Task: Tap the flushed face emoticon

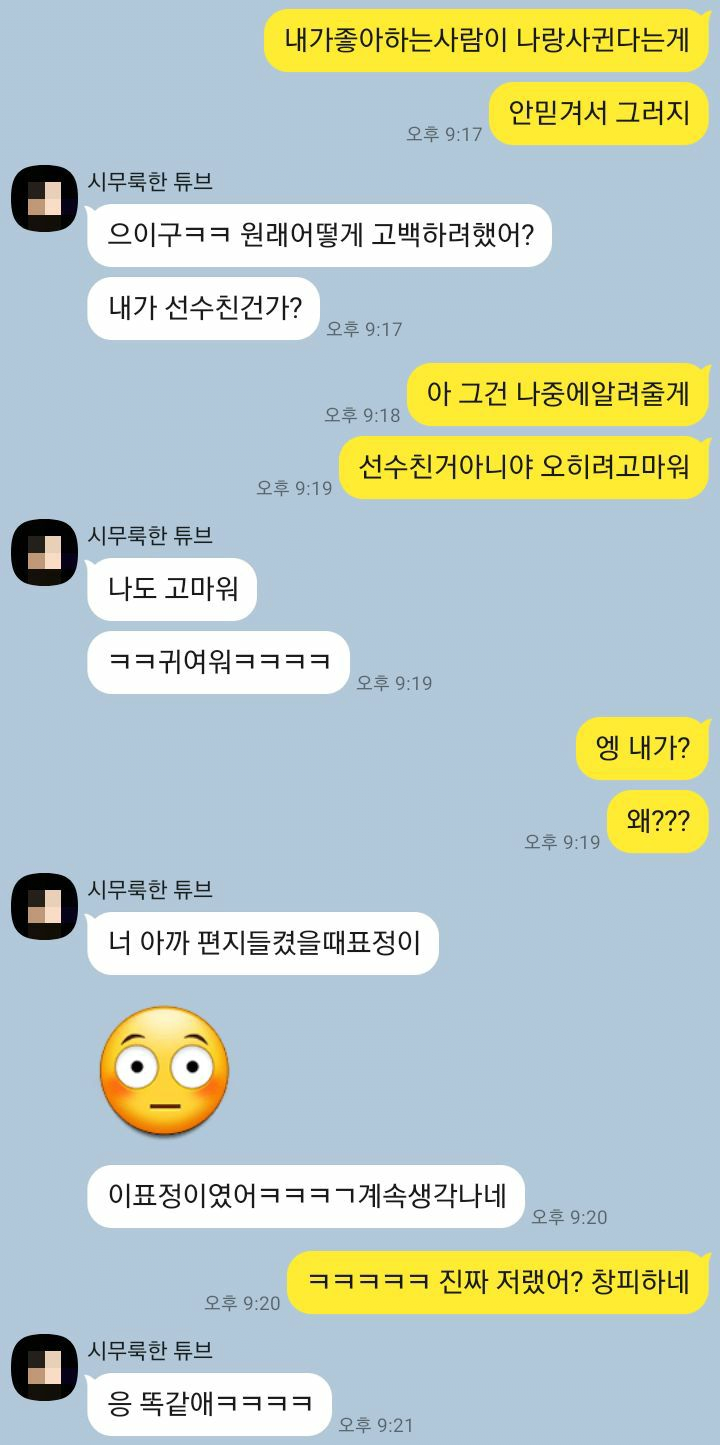Action: pyautogui.click(x=164, y=1070)
